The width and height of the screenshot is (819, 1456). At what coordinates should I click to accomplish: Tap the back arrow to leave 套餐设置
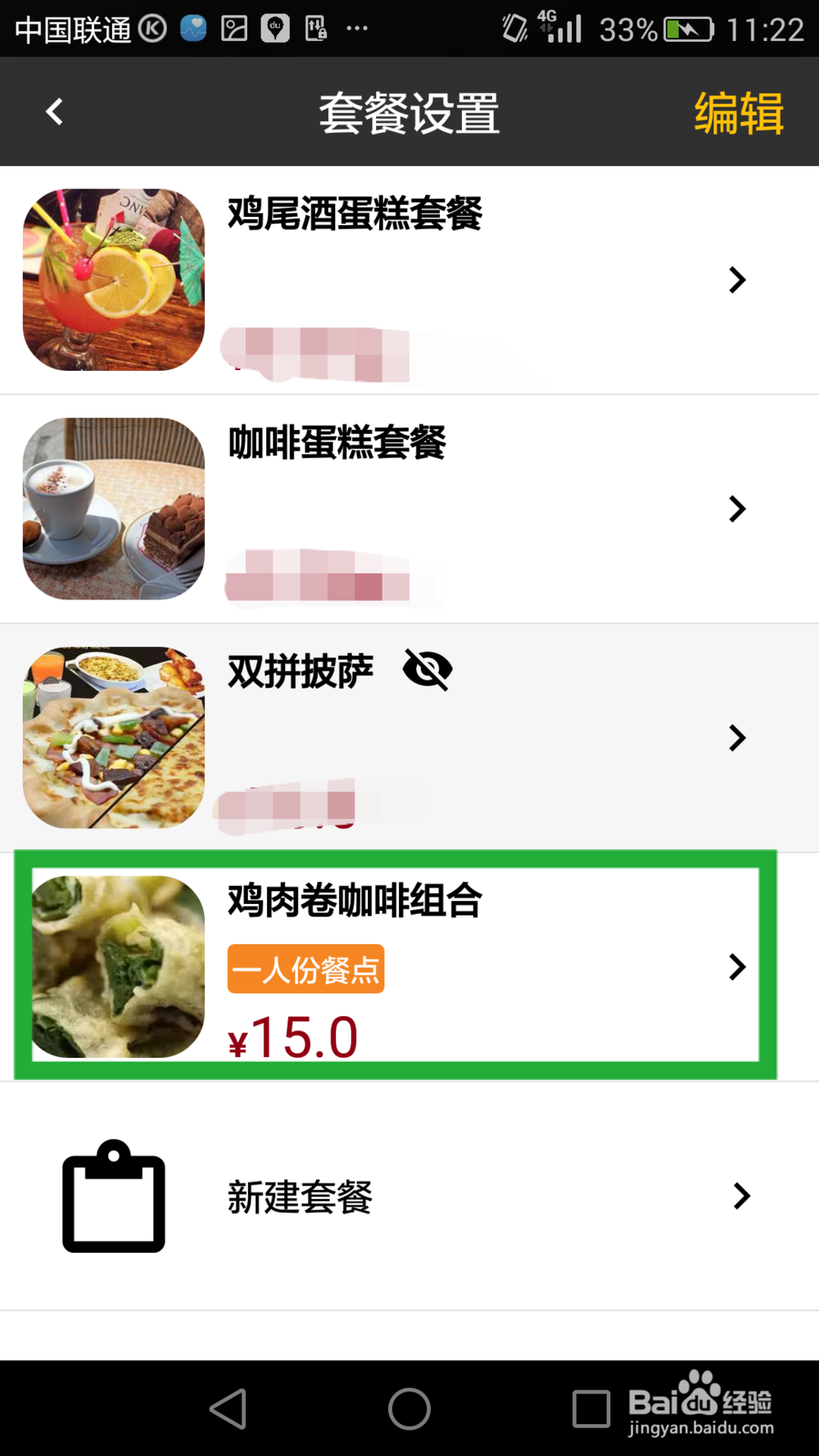54,111
